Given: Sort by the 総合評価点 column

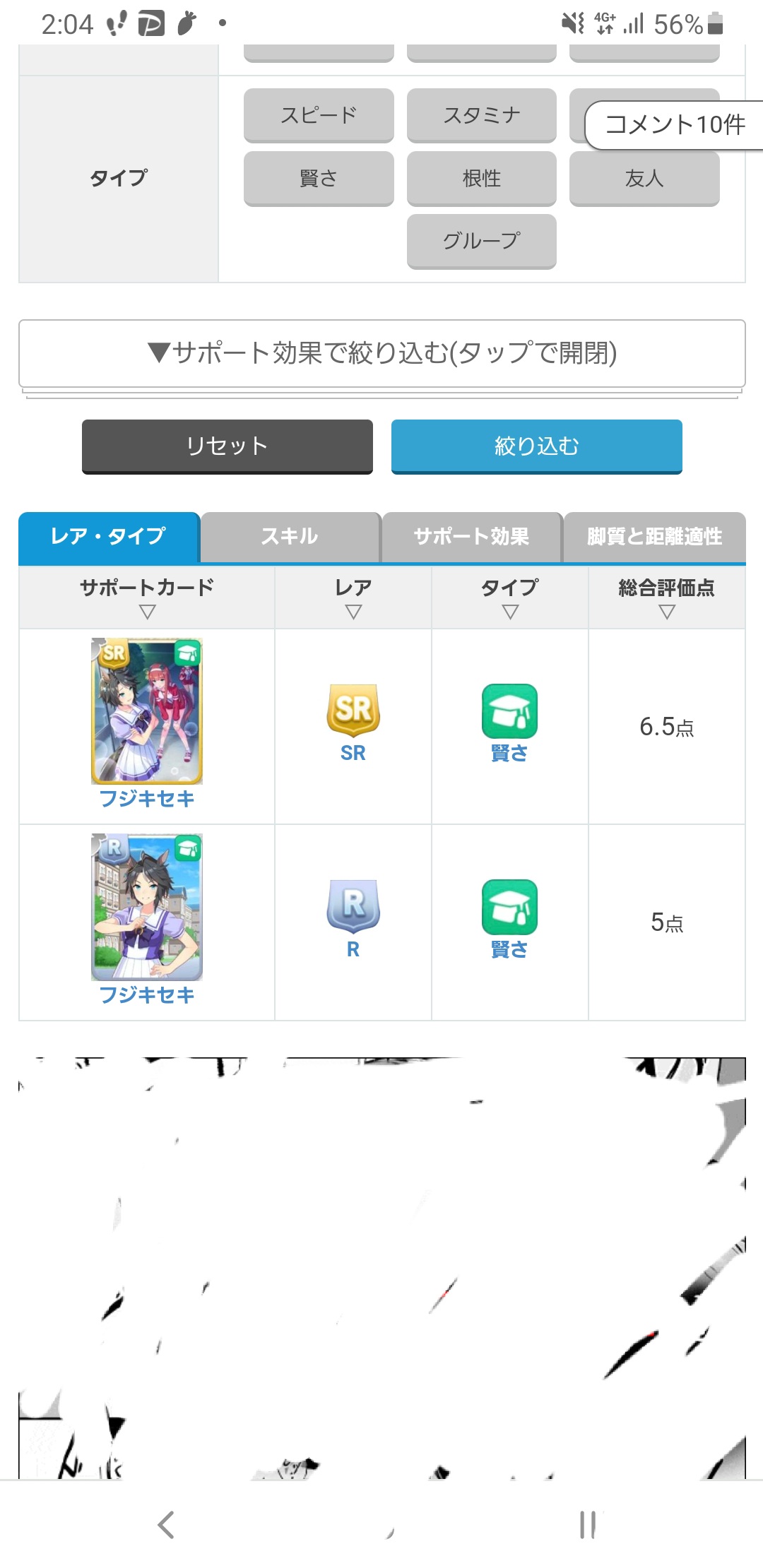Looking at the screenshot, I should tap(666, 598).
